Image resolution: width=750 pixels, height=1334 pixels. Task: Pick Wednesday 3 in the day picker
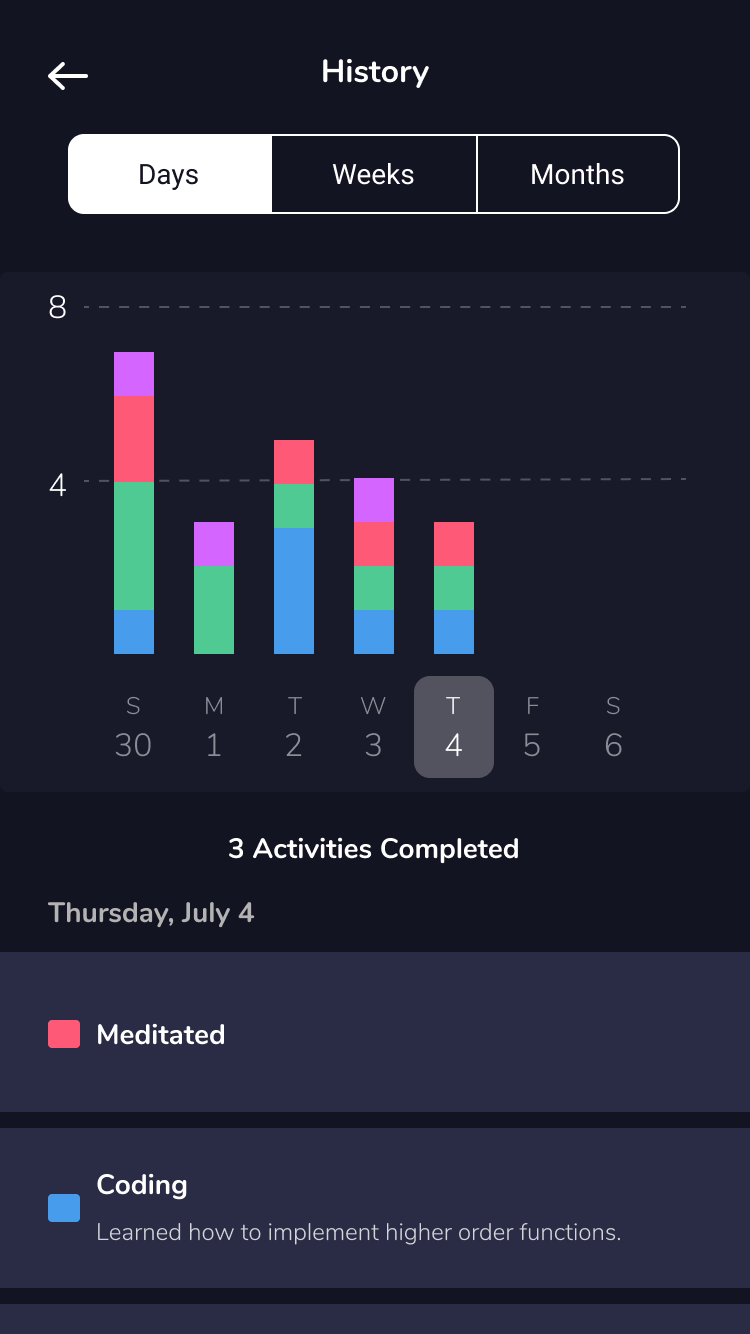pyautogui.click(x=373, y=727)
